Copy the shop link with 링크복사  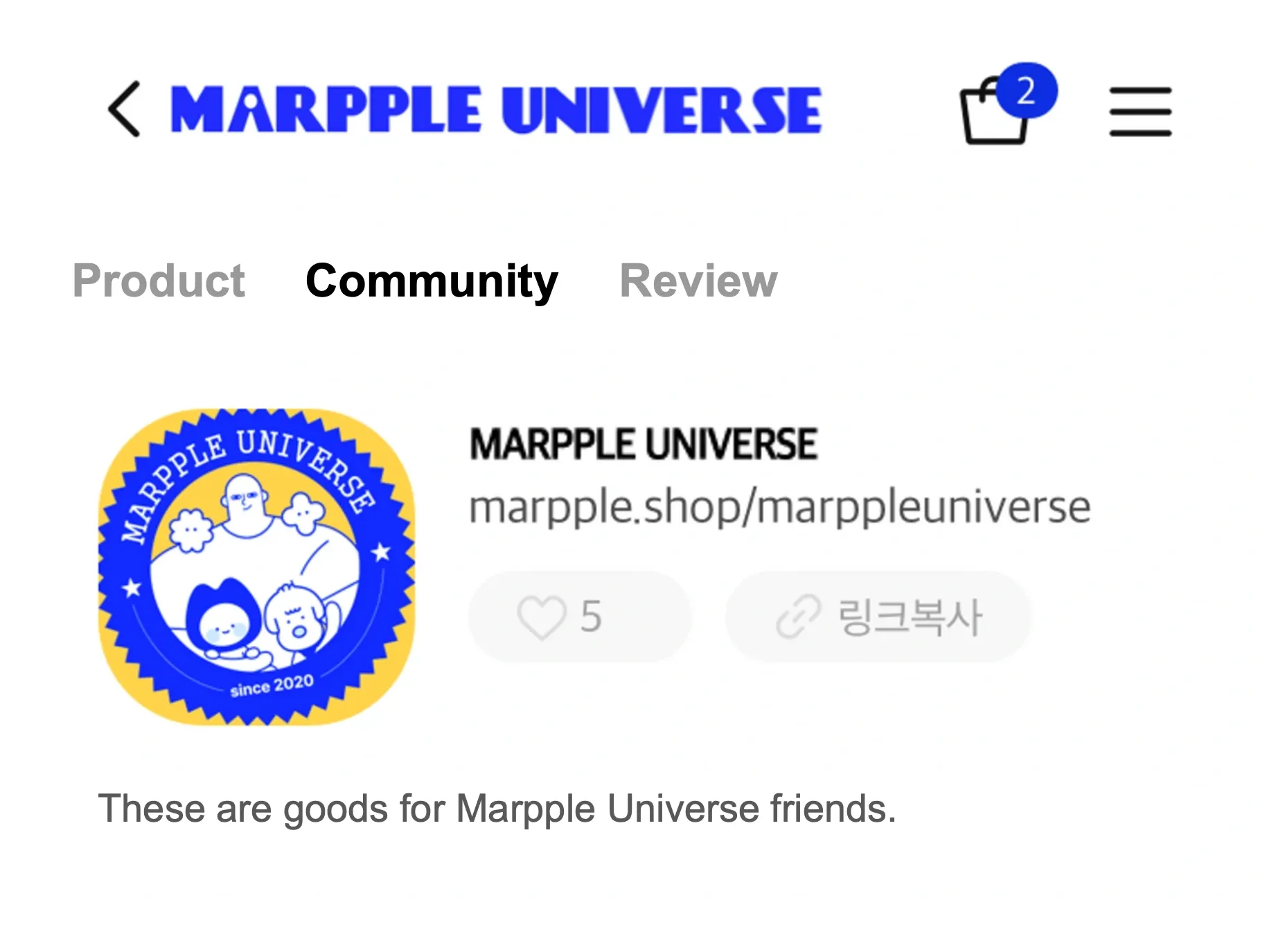[x=878, y=616]
